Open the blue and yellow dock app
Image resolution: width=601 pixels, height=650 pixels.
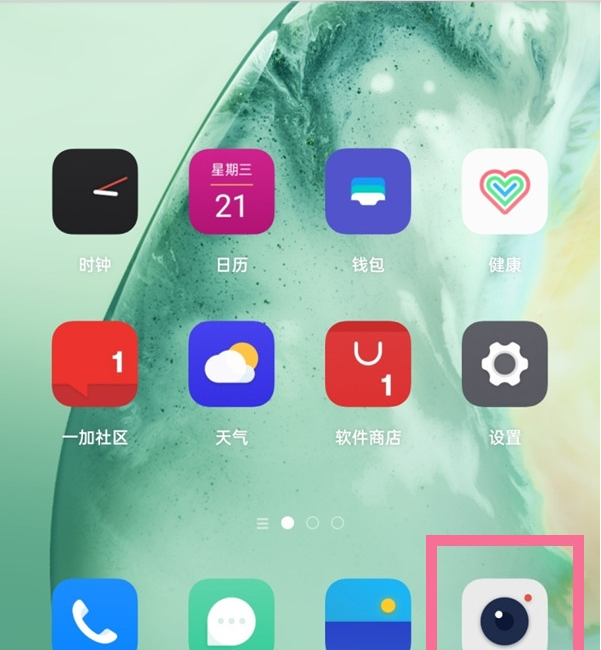coord(368,618)
